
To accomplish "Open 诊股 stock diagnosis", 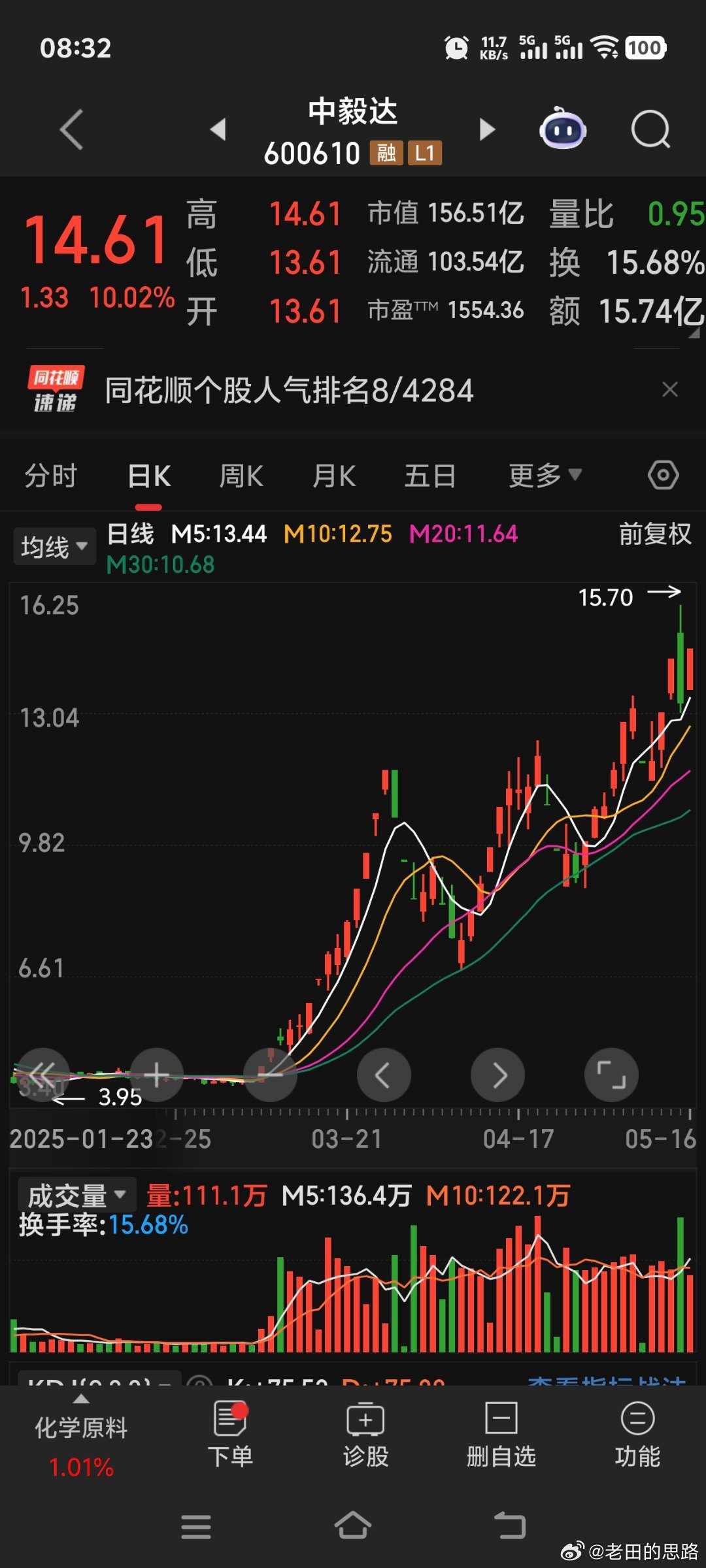I will pos(365,1435).
